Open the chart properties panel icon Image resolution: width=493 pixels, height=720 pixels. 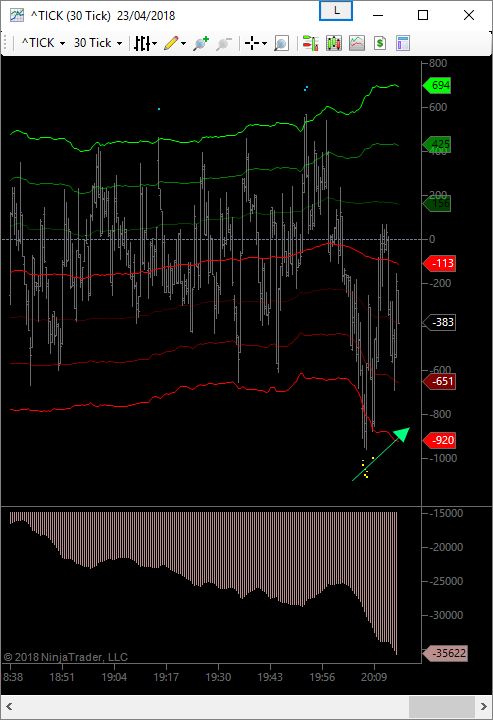[403, 43]
